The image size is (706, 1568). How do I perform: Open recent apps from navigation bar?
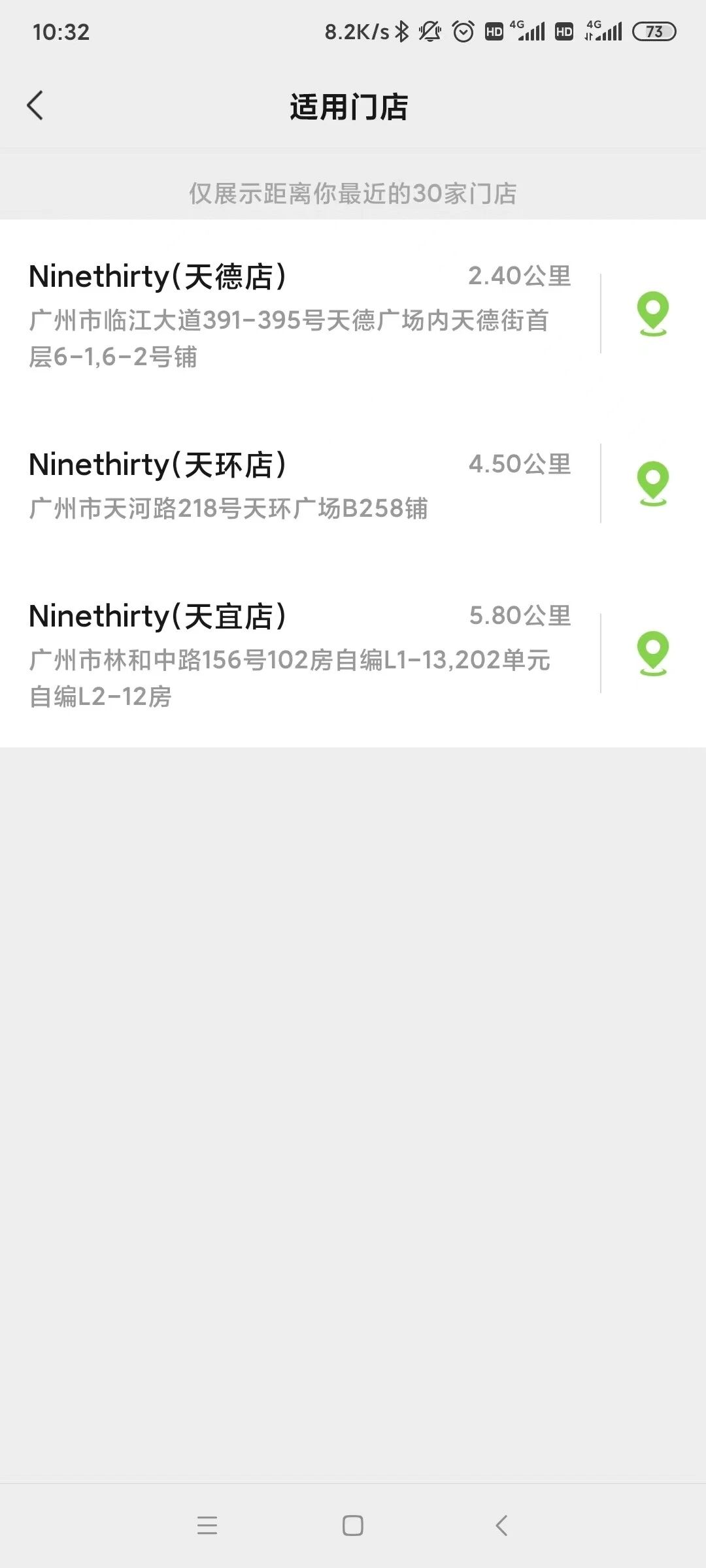207,1526
